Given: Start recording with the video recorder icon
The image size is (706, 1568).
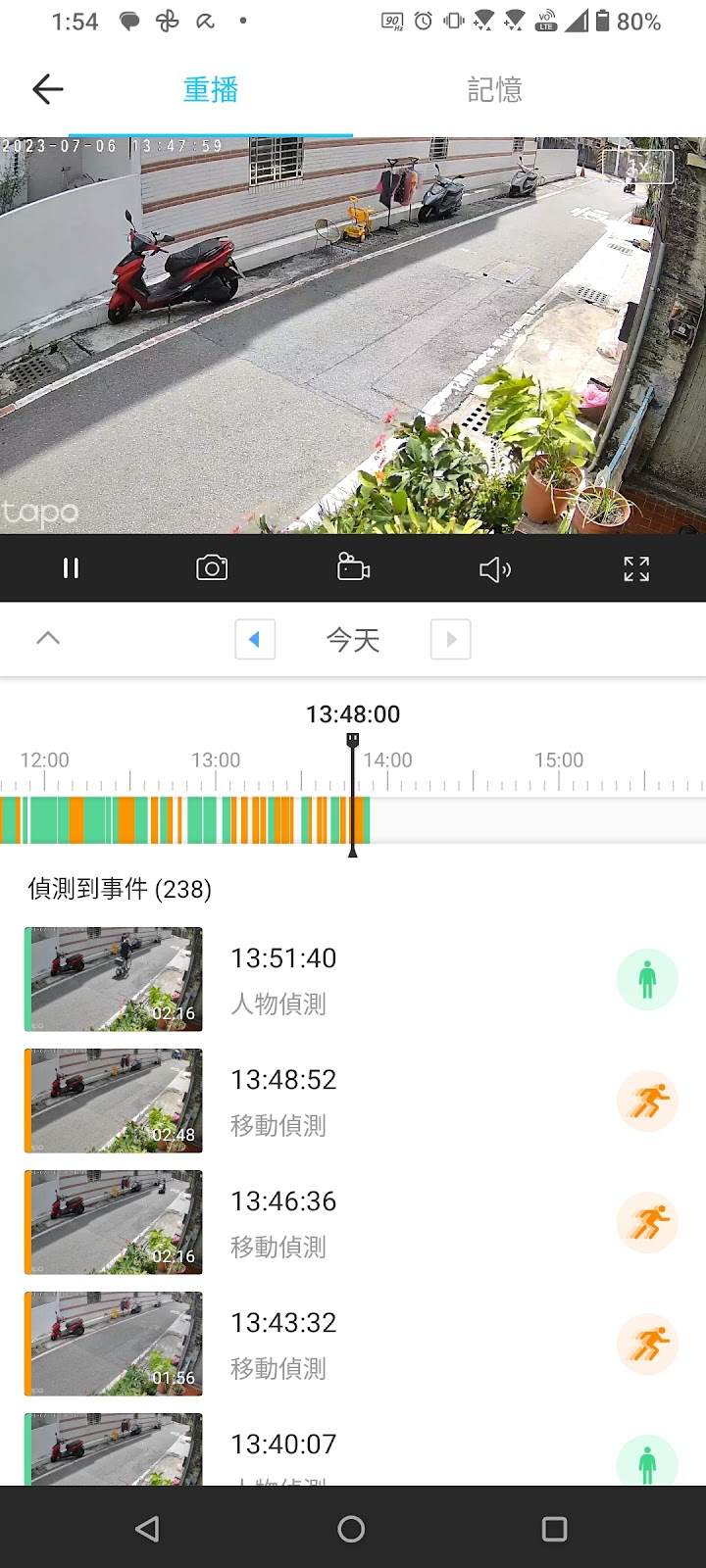Looking at the screenshot, I should pyautogui.click(x=353, y=568).
